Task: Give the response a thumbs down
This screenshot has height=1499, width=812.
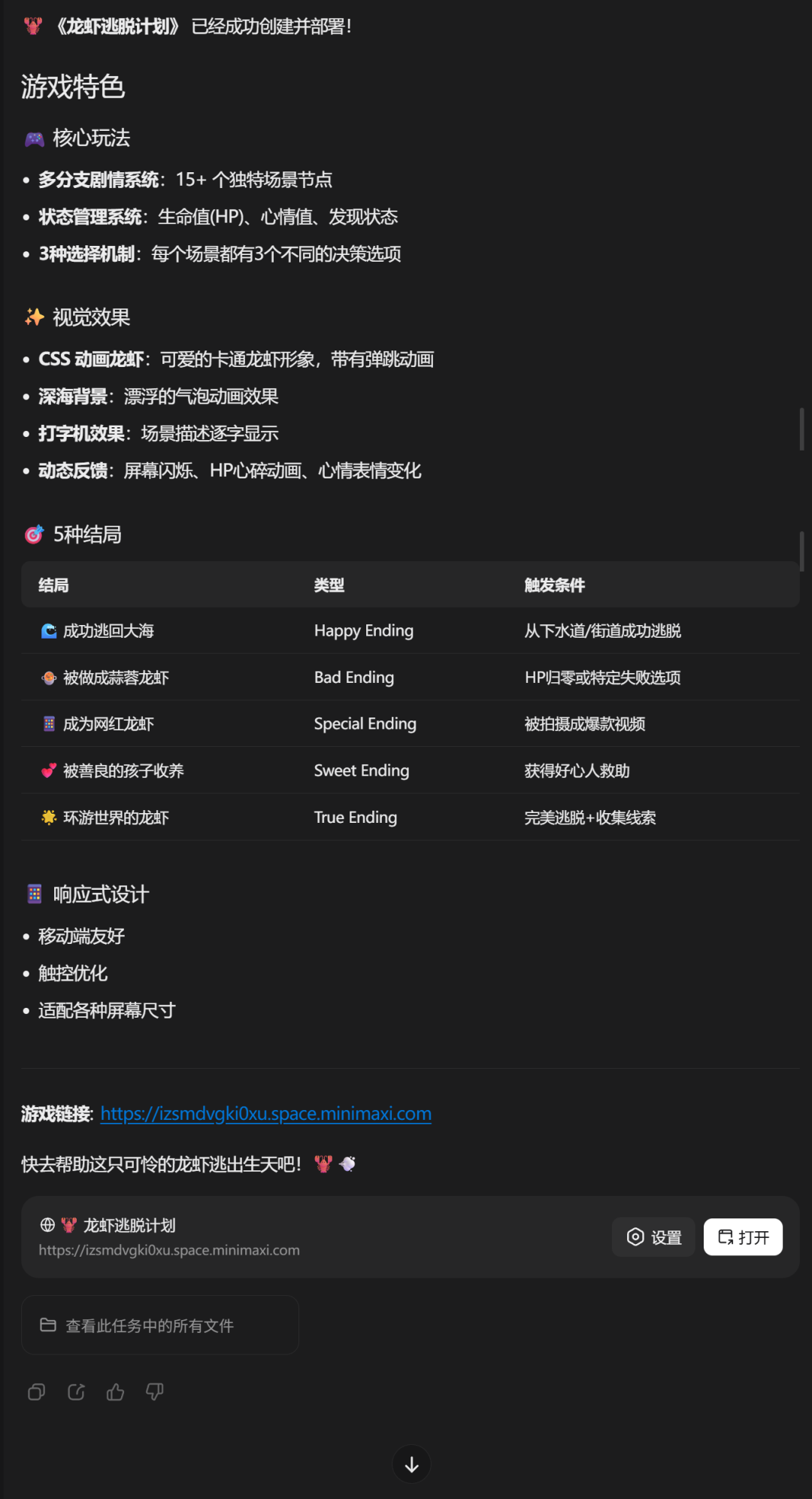Action: [155, 1392]
